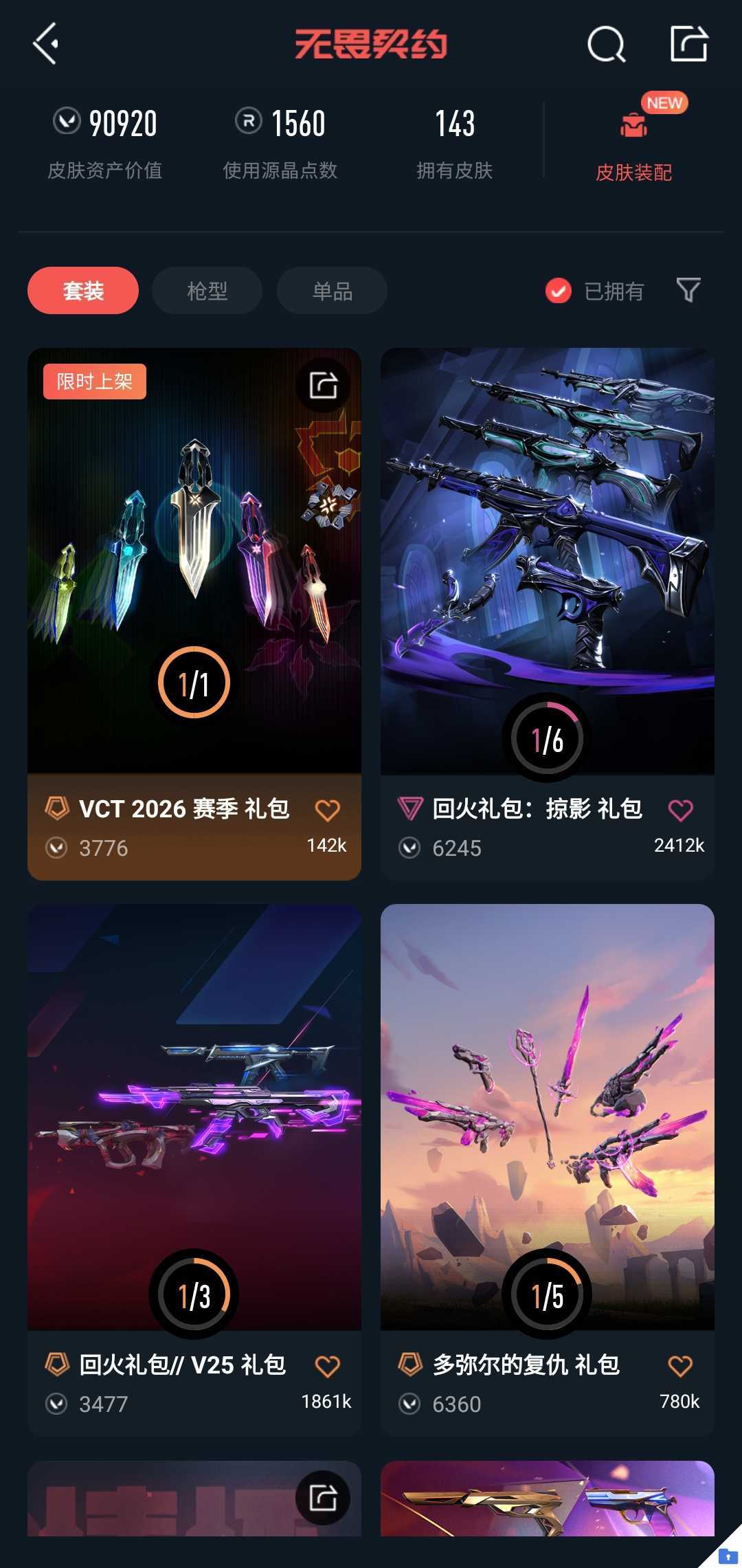Open the 多弥尔的复仇 礼包 card

click(547, 1114)
